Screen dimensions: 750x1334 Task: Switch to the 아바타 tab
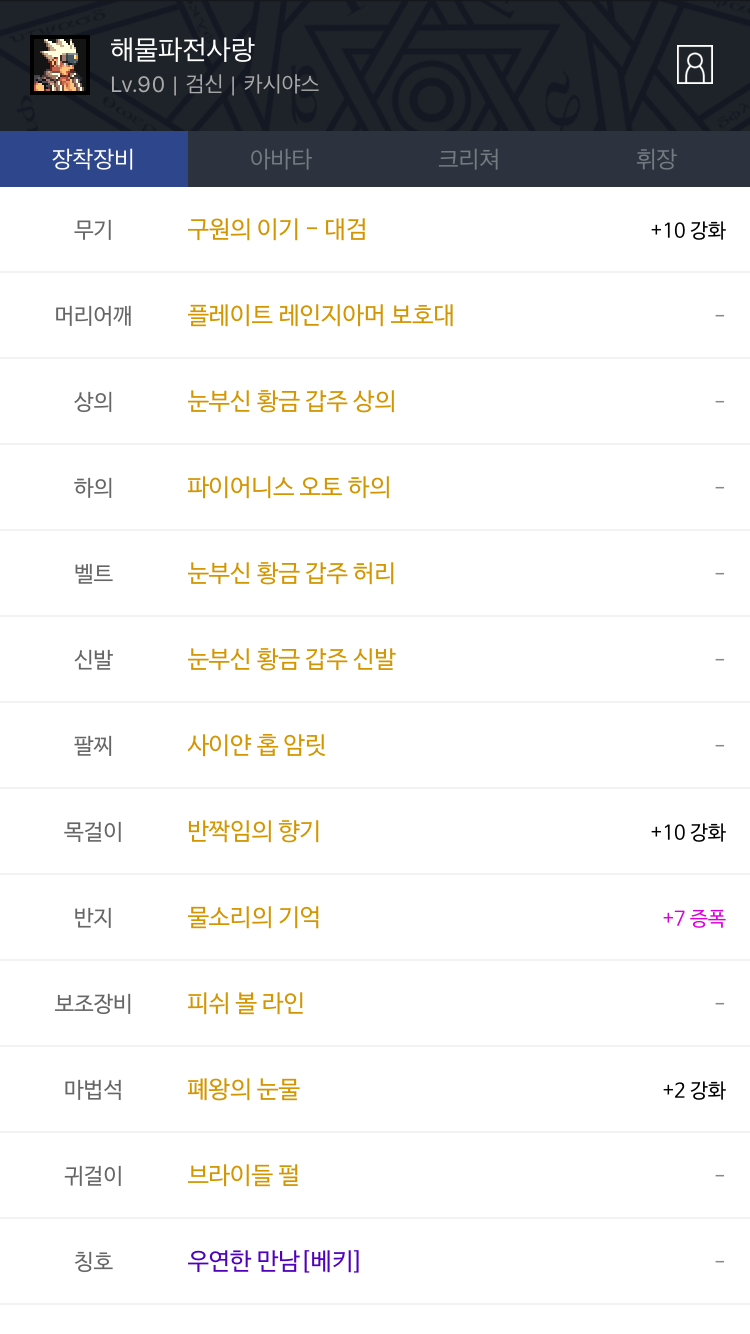point(281,159)
